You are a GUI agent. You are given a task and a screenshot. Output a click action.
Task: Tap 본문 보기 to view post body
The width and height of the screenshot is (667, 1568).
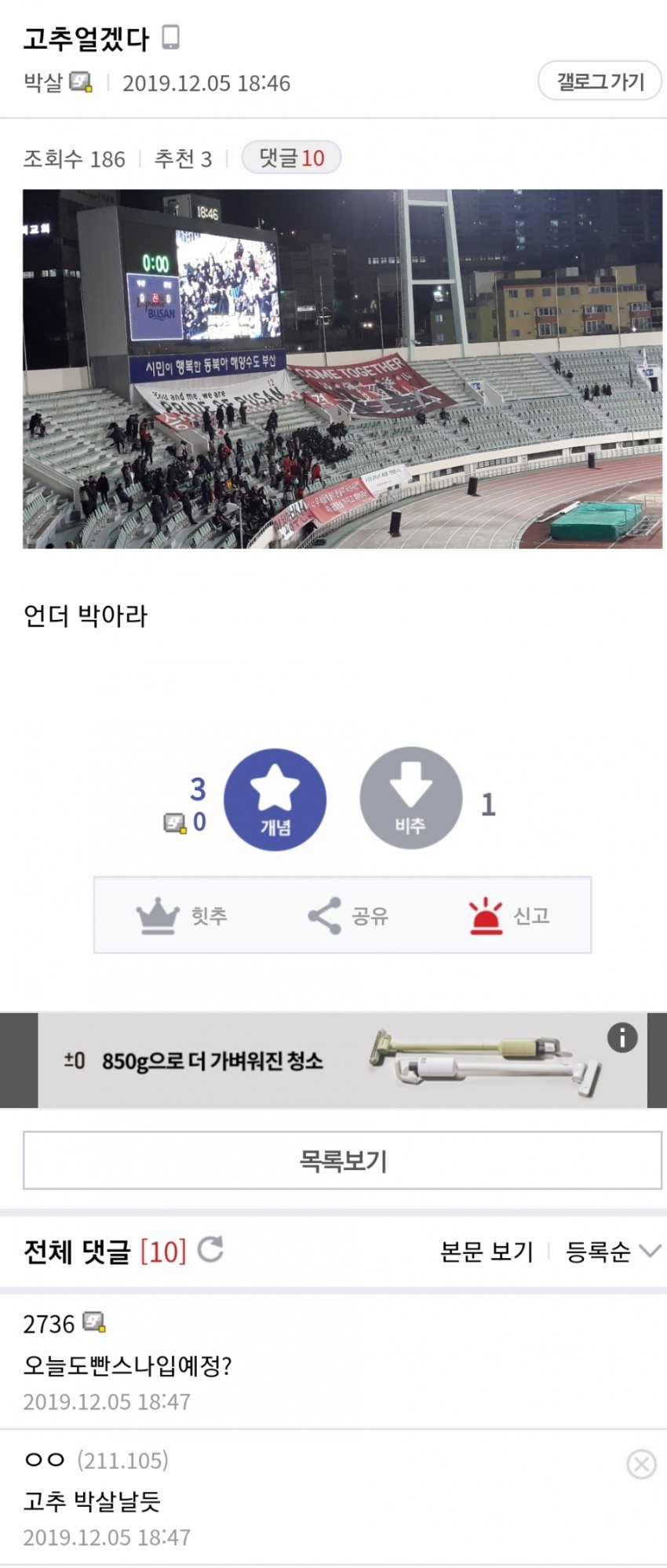point(487,1251)
